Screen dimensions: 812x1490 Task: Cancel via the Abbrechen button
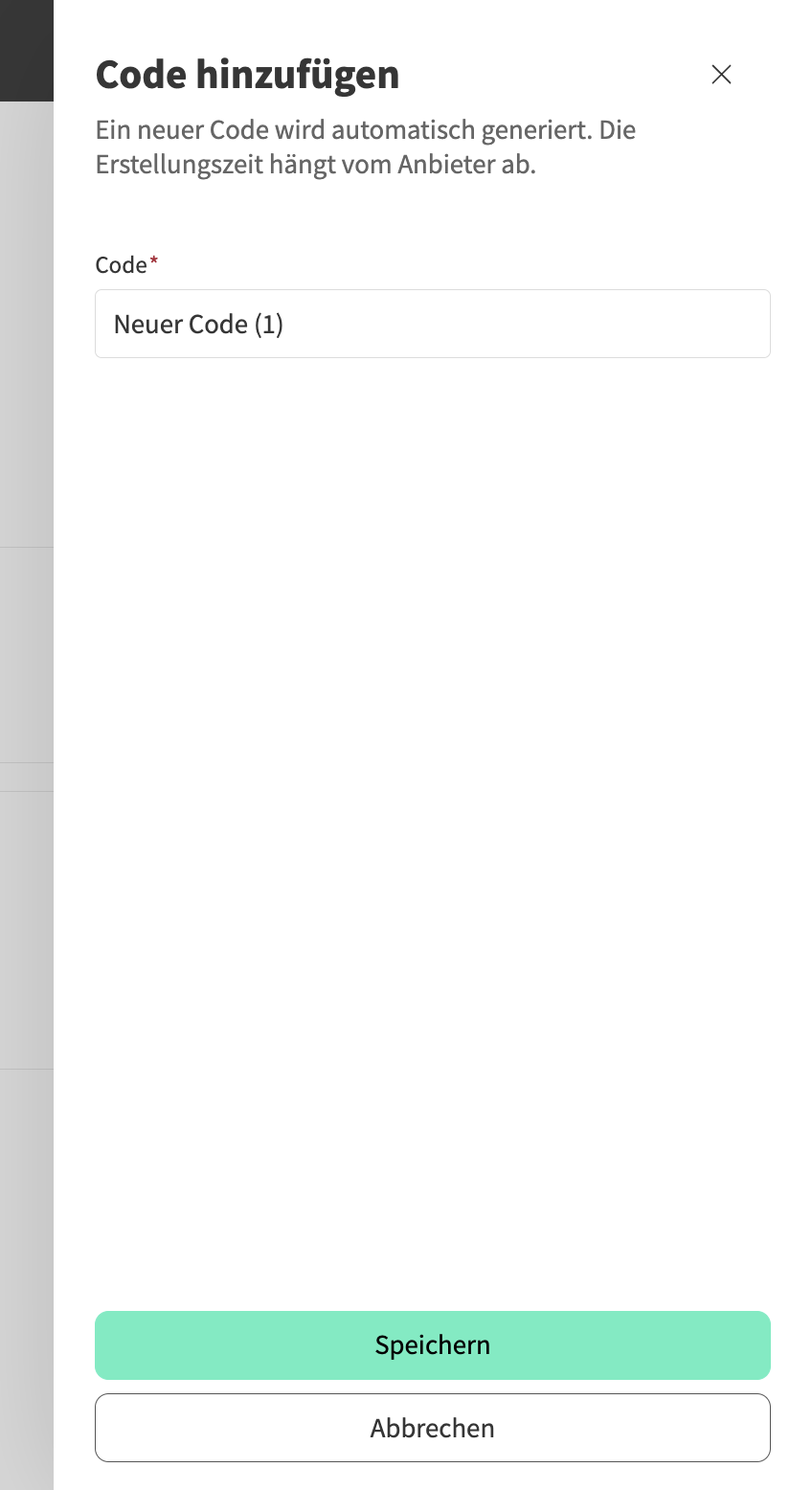tap(432, 1427)
